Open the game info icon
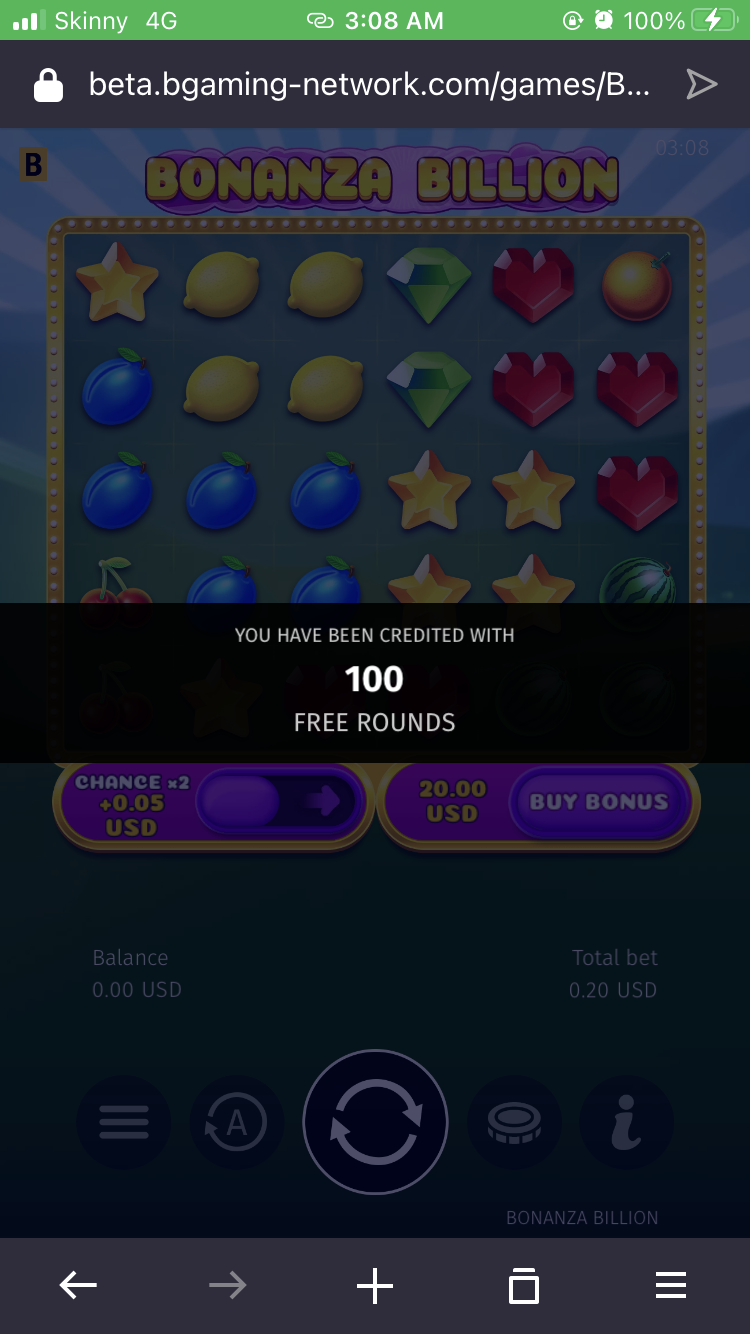The image size is (750, 1334). click(x=627, y=1122)
